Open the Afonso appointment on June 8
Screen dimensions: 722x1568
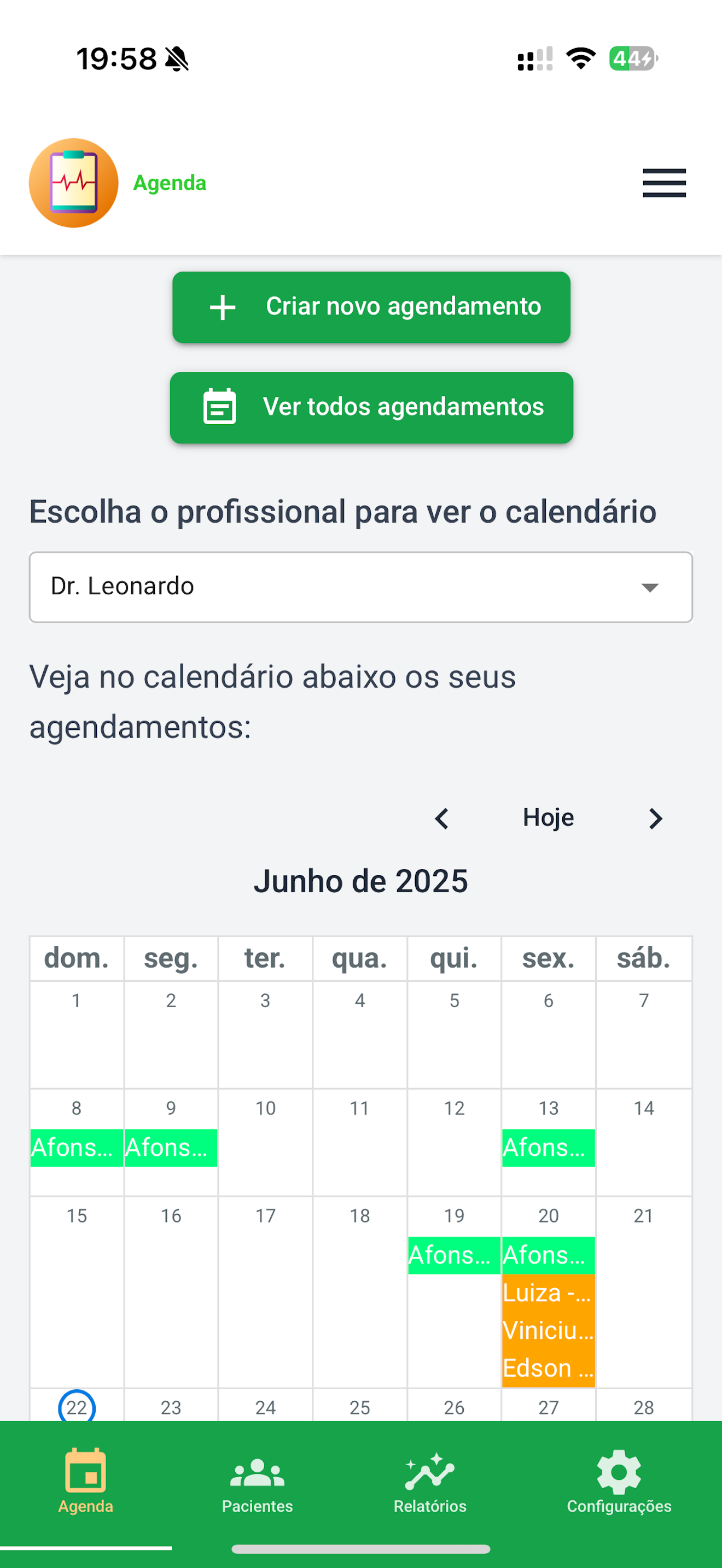coord(76,1147)
